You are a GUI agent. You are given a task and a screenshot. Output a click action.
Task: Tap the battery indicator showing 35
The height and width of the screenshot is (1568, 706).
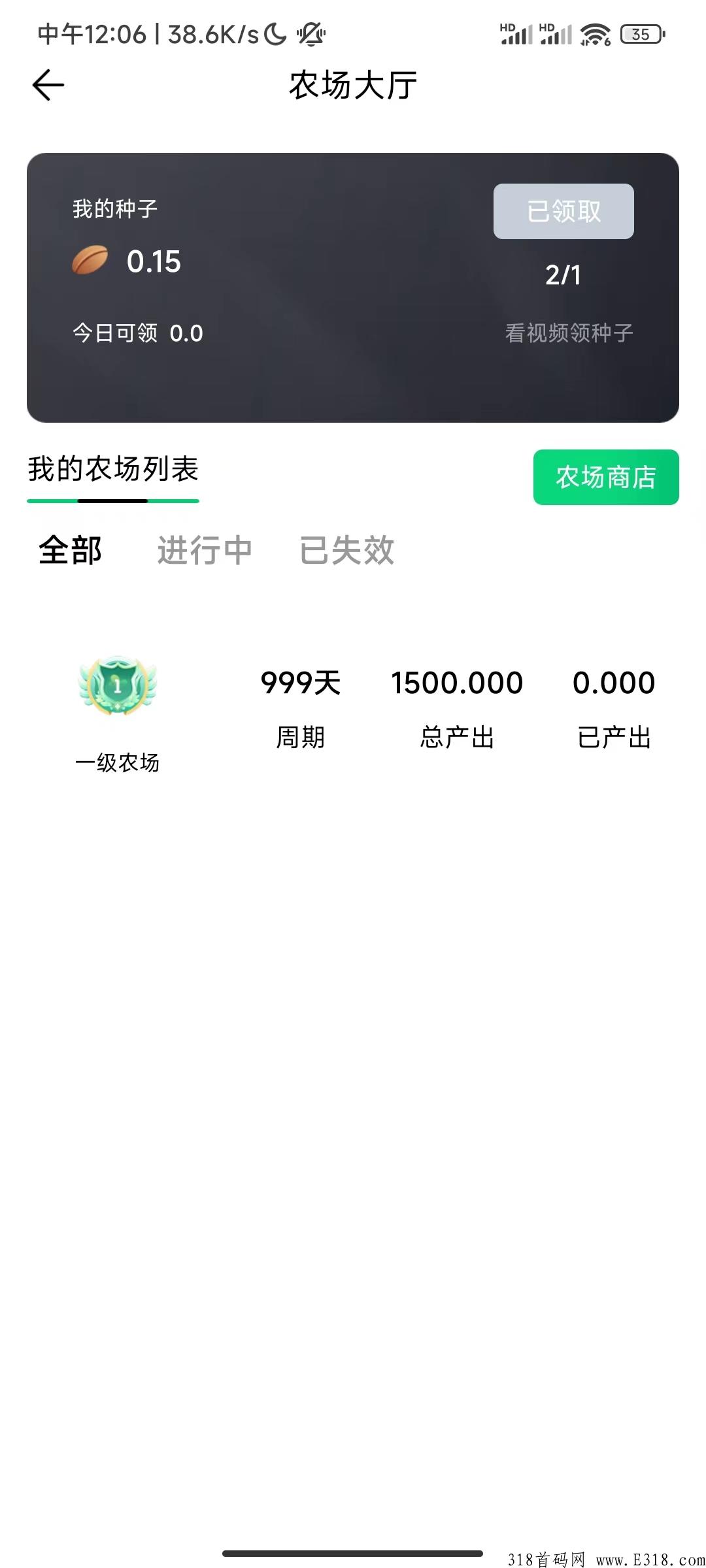(x=639, y=34)
